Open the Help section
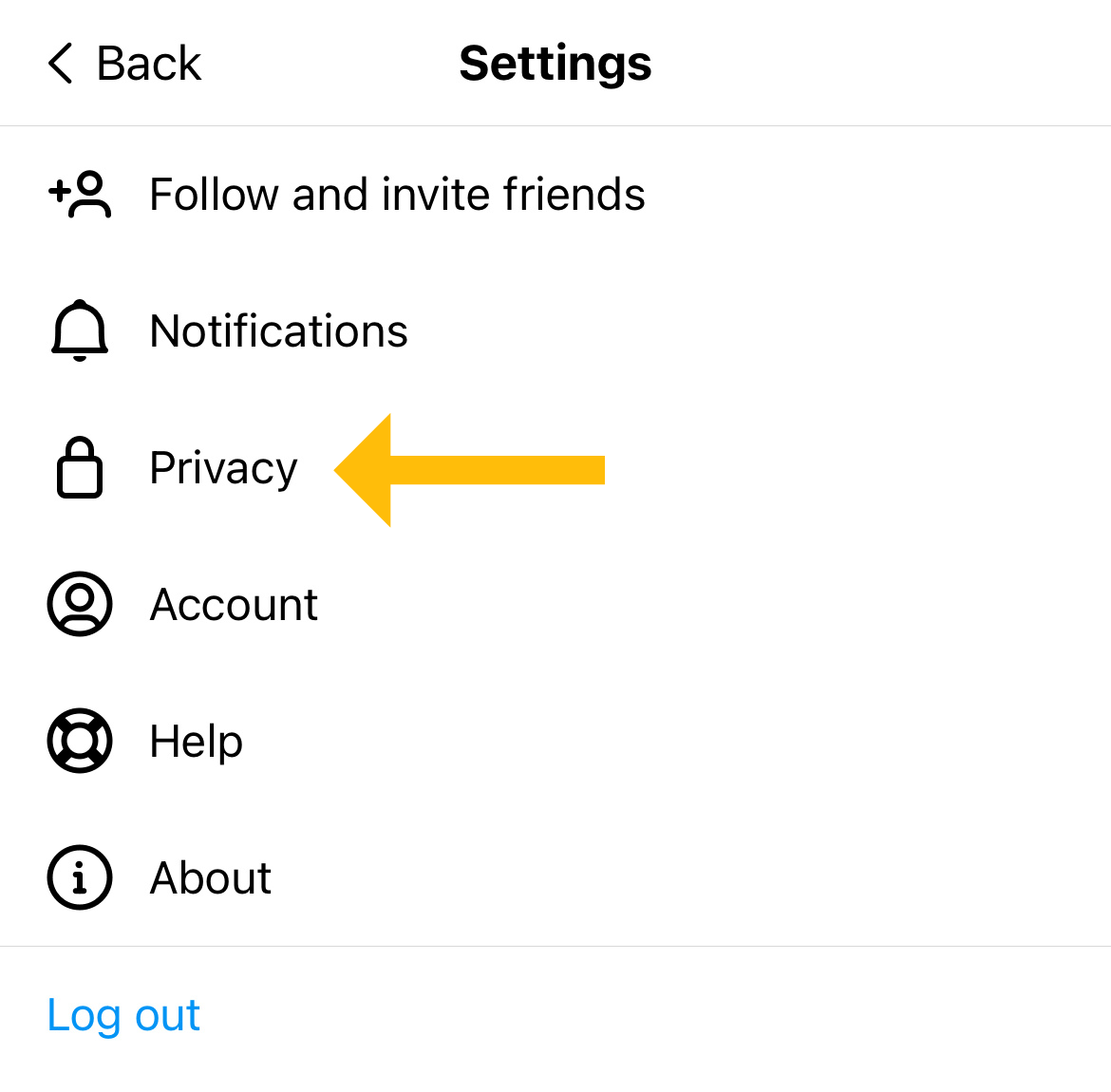 click(x=196, y=742)
